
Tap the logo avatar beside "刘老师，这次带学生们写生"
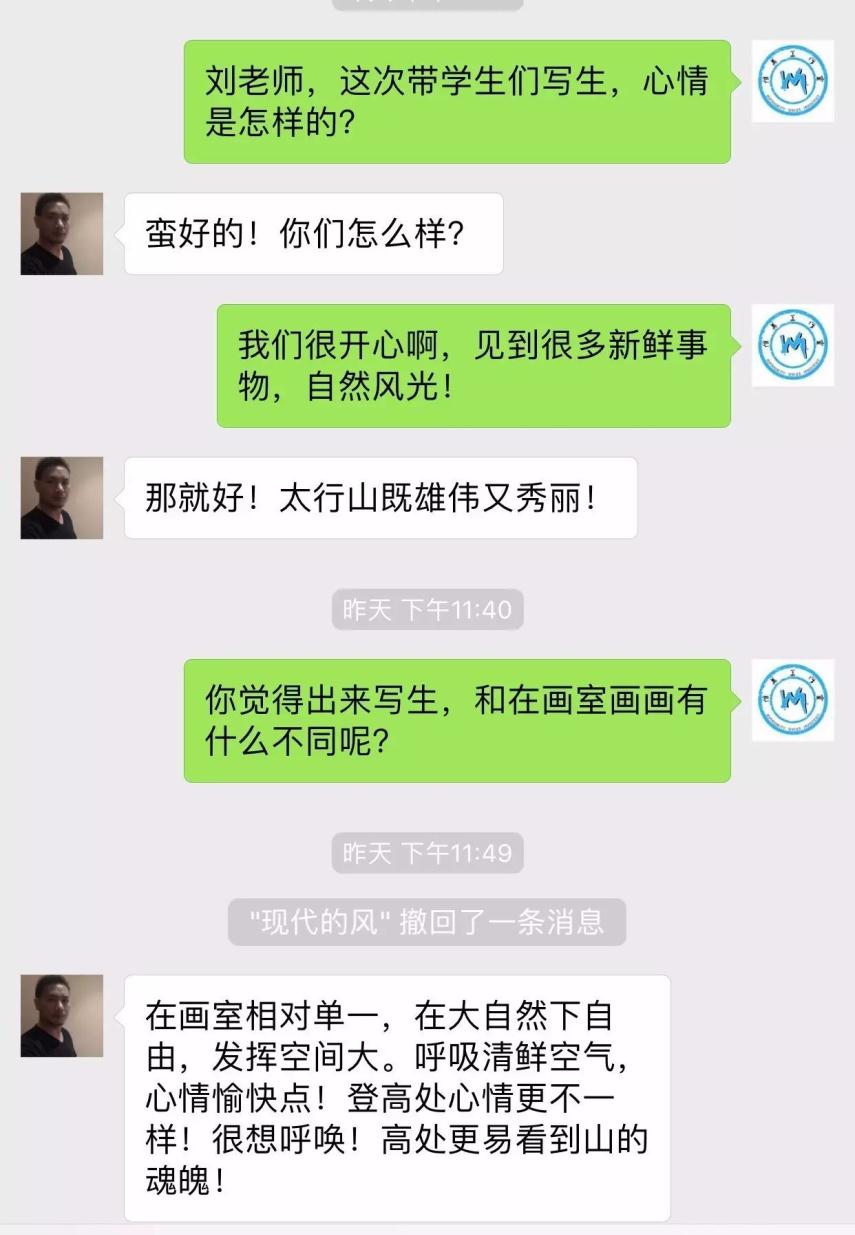(x=793, y=81)
